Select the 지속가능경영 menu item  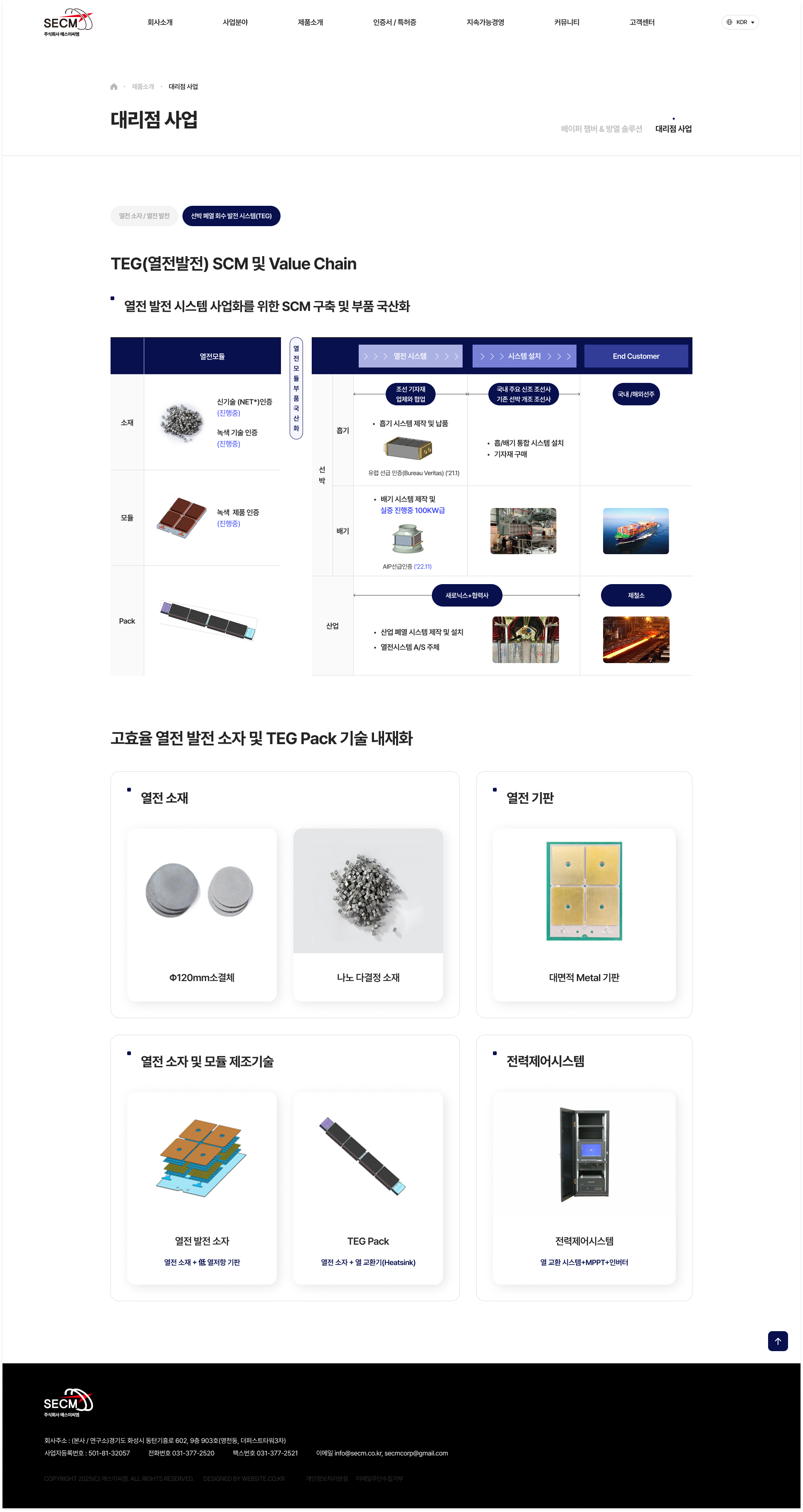tap(485, 22)
